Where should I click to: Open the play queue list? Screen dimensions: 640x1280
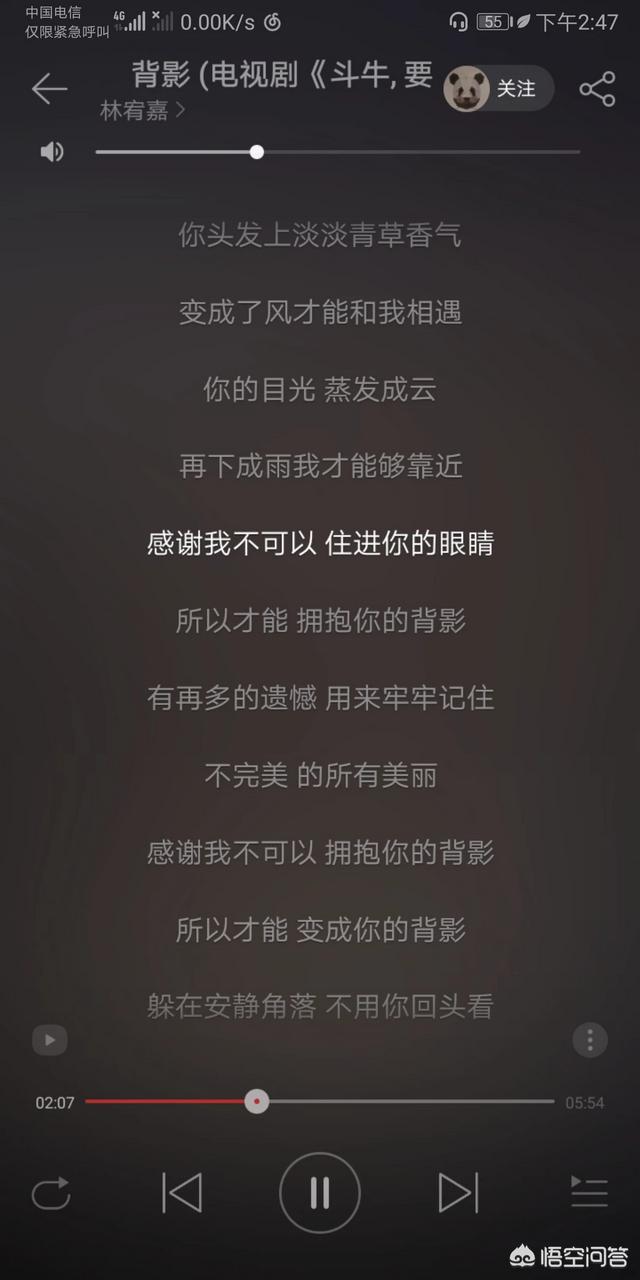[x=589, y=1192]
